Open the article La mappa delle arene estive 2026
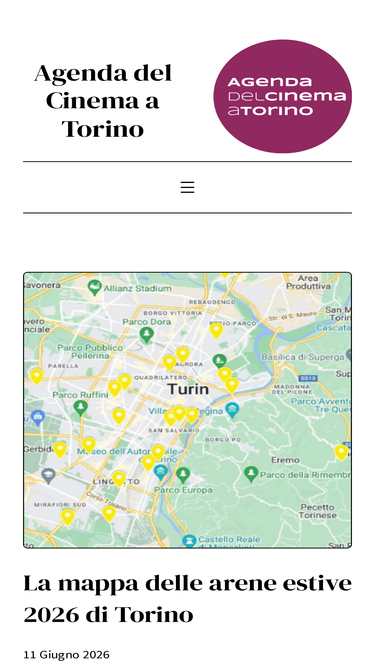375x667 pixels. click(x=188, y=599)
